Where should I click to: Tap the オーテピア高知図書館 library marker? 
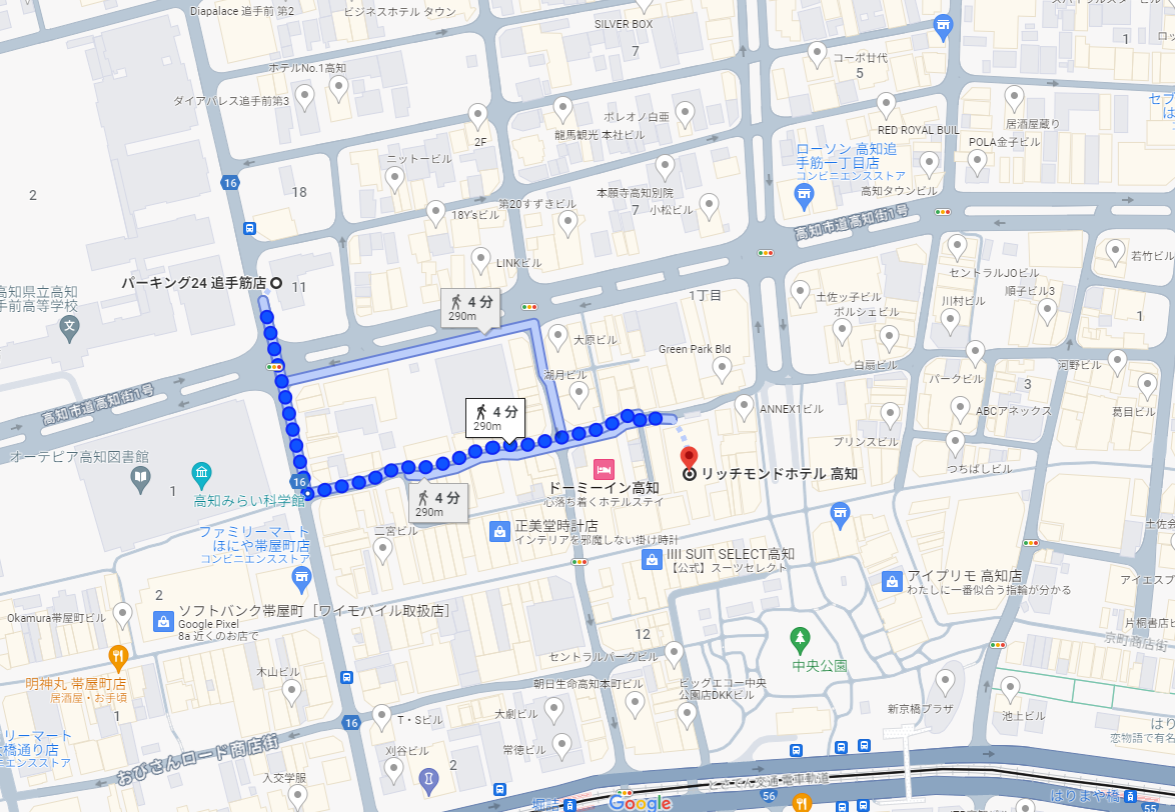141,479
